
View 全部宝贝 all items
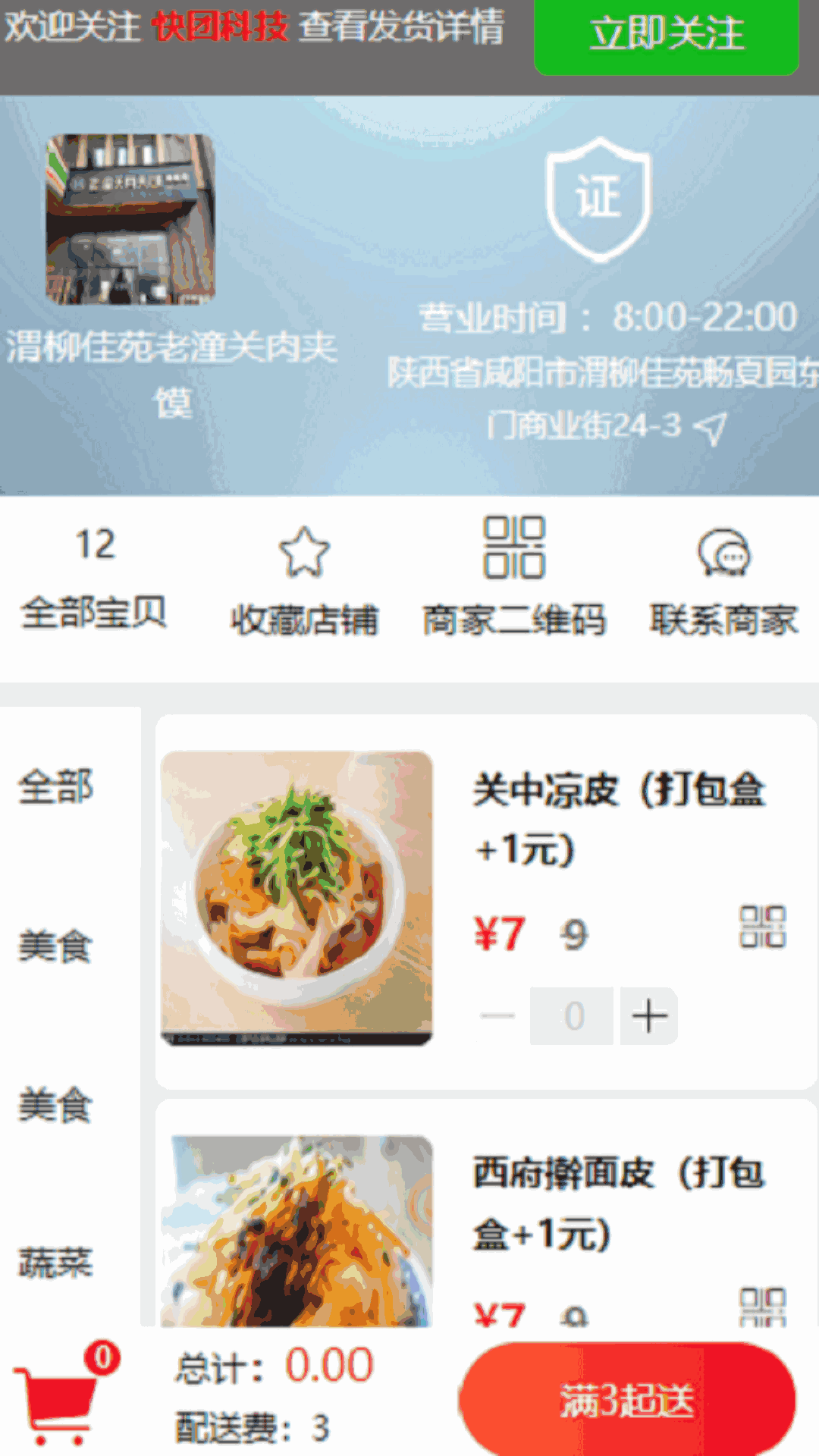[94, 580]
